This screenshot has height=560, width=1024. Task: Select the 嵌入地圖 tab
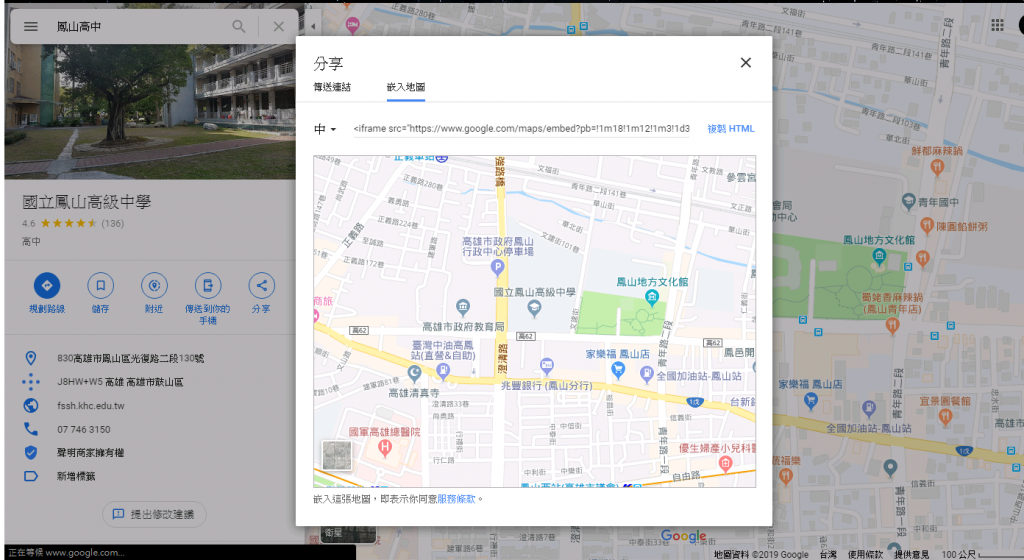pos(406,88)
